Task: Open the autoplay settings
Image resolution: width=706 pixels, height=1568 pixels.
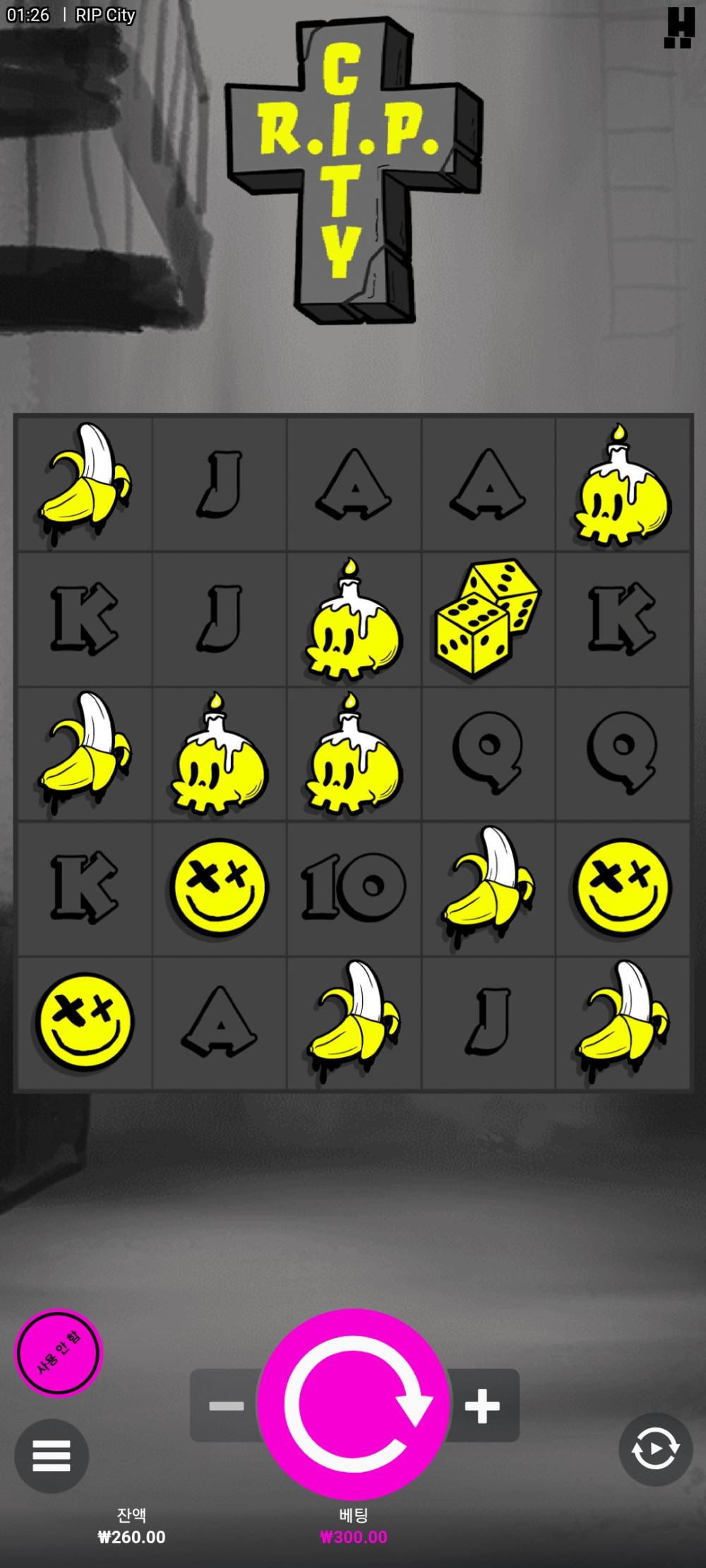Action: (x=655, y=1449)
